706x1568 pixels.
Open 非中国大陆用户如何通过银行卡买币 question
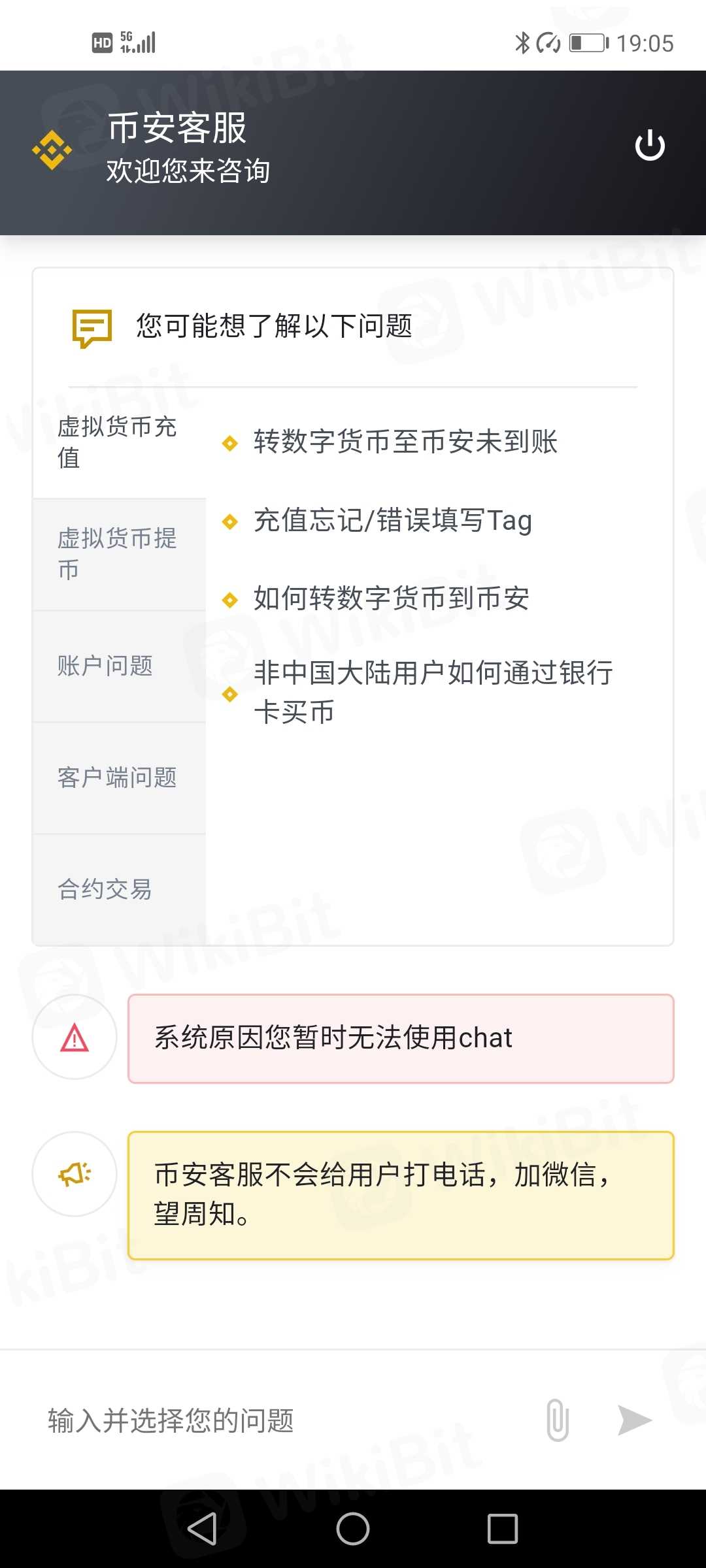click(x=431, y=692)
